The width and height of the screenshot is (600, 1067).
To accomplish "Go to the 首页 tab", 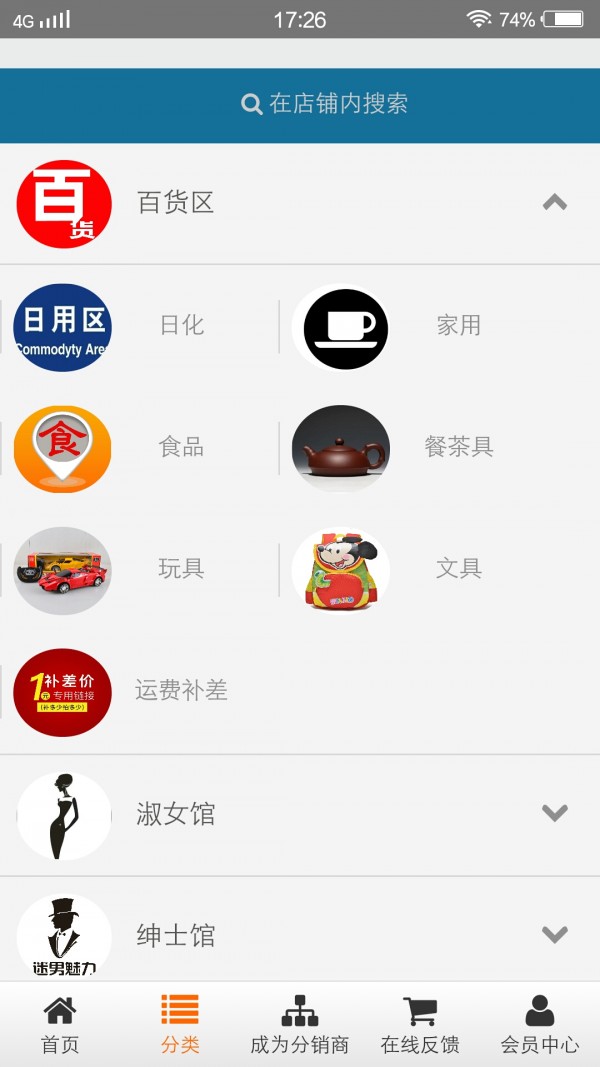I will [60, 1025].
